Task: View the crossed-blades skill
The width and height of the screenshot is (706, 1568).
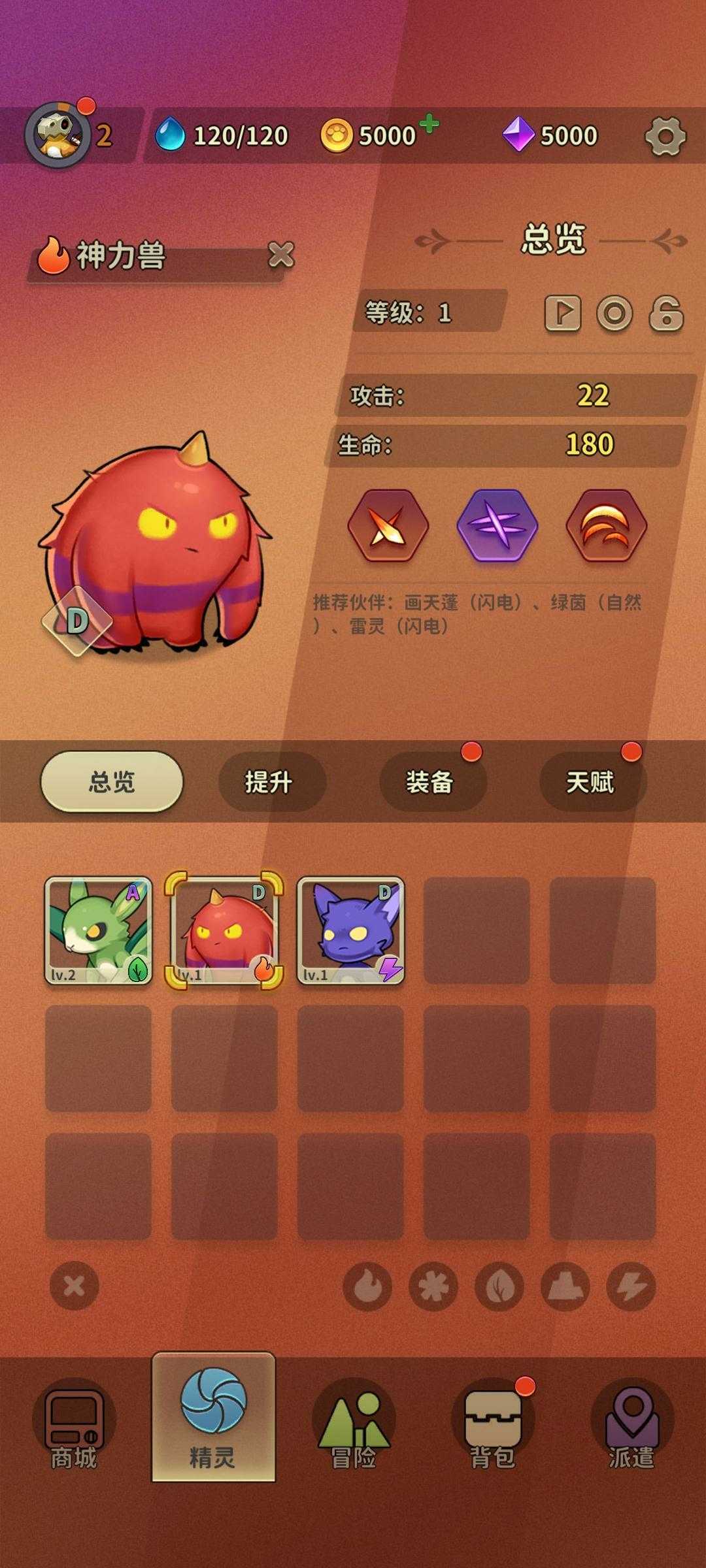Action: (388, 525)
